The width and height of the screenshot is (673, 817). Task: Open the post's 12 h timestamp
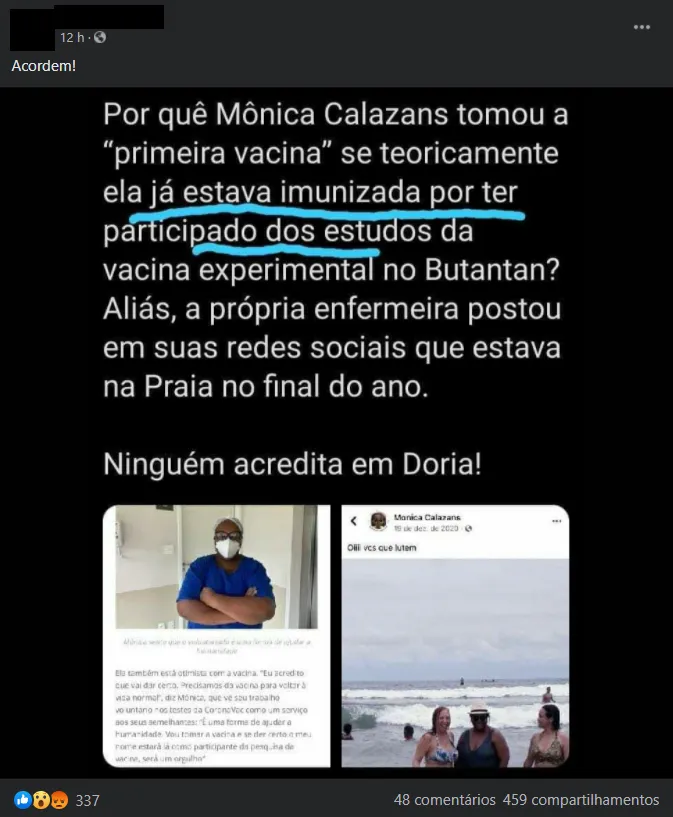71,37
